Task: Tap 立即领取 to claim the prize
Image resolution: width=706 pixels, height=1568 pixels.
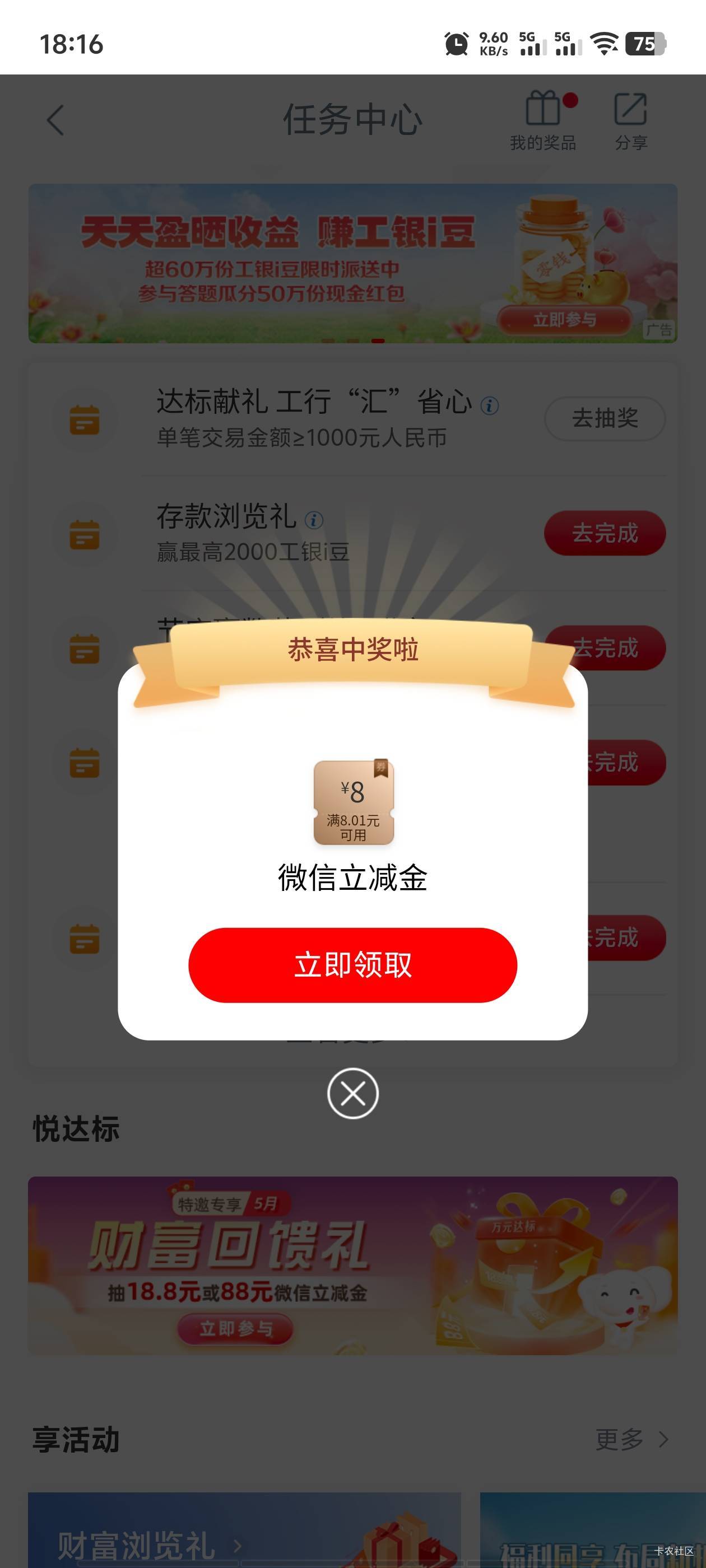Action: (352, 965)
